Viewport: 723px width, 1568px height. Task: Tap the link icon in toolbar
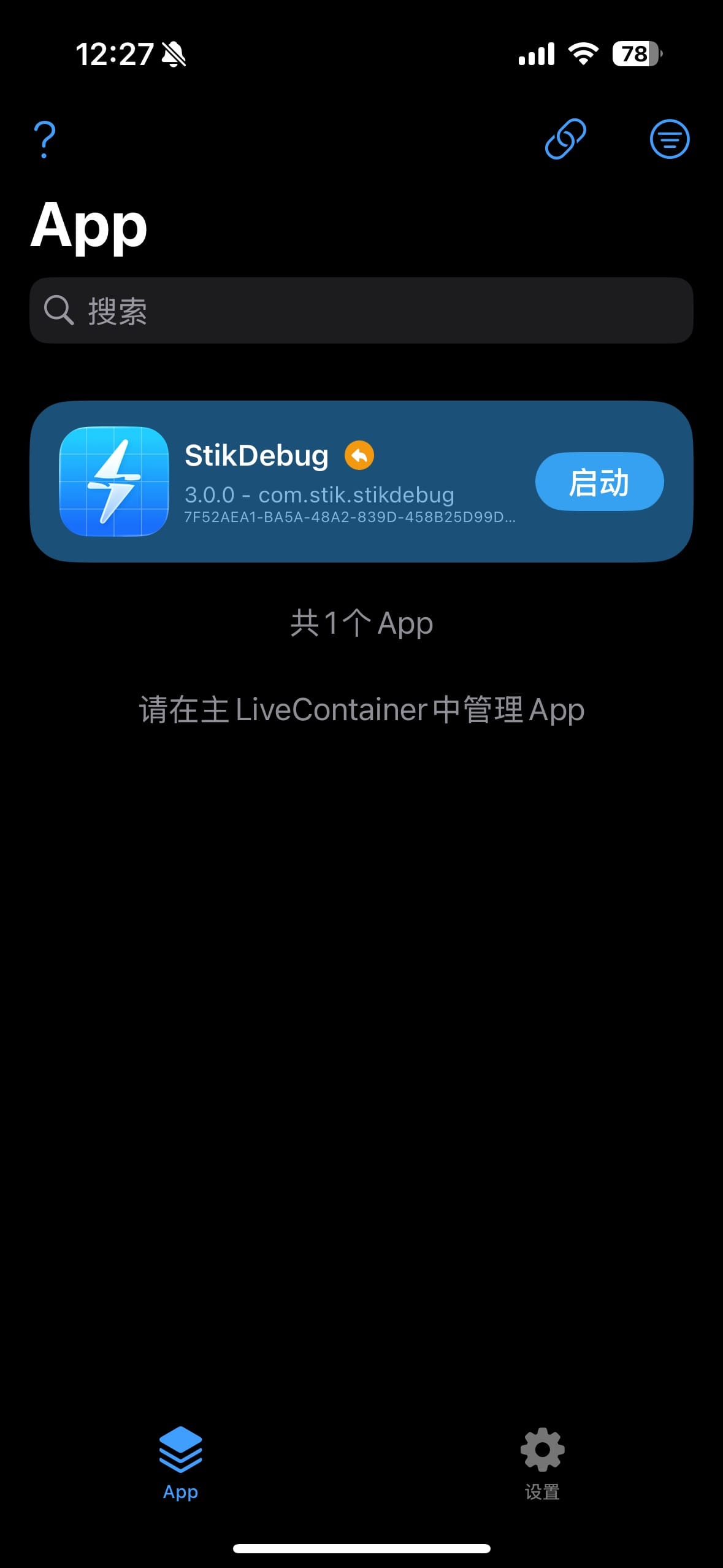(x=565, y=139)
